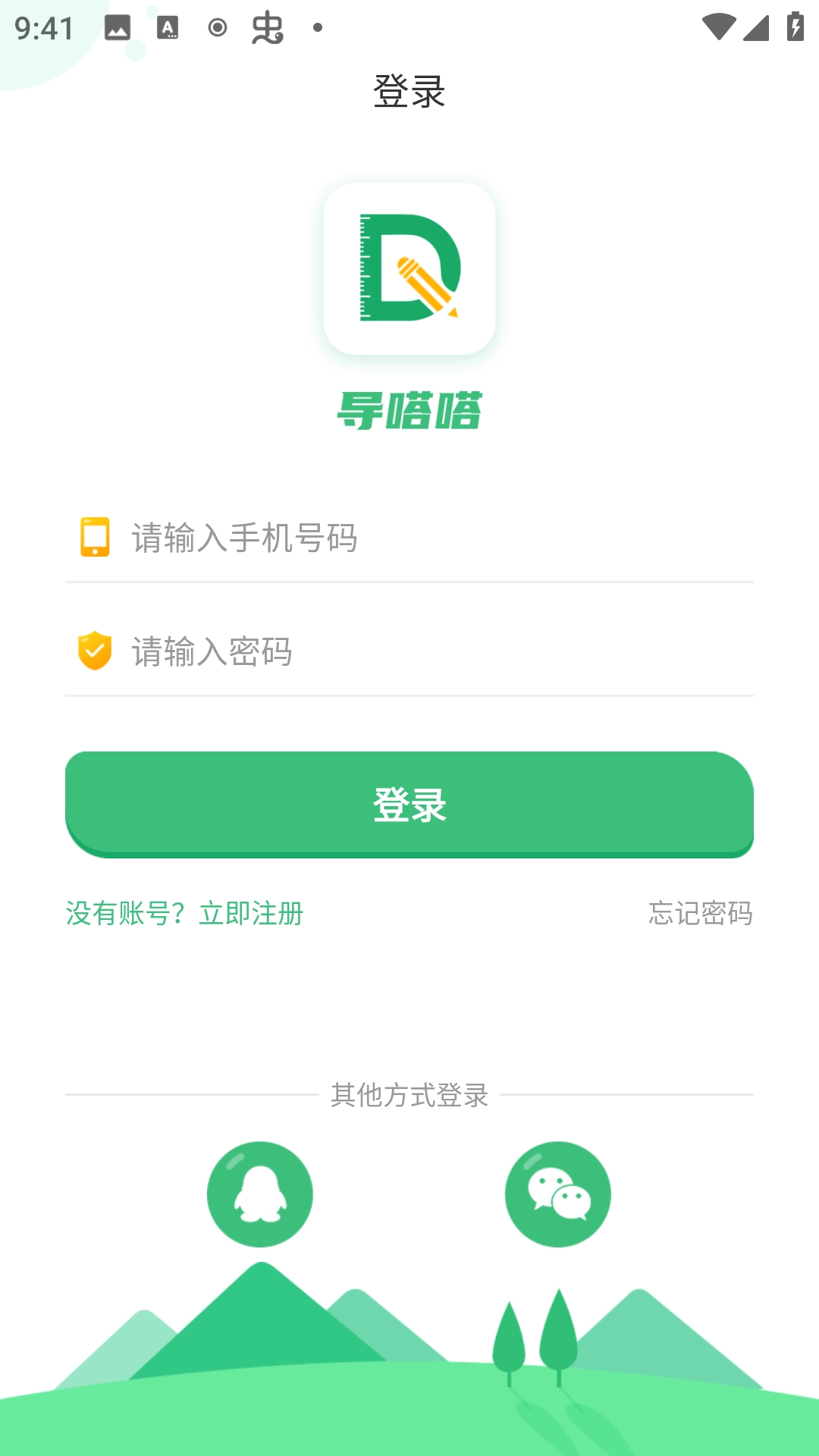The height and width of the screenshot is (1456, 819).
Task: Click the 其他方式登录 section label
Action: pyautogui.click(x=409, y=1095)
